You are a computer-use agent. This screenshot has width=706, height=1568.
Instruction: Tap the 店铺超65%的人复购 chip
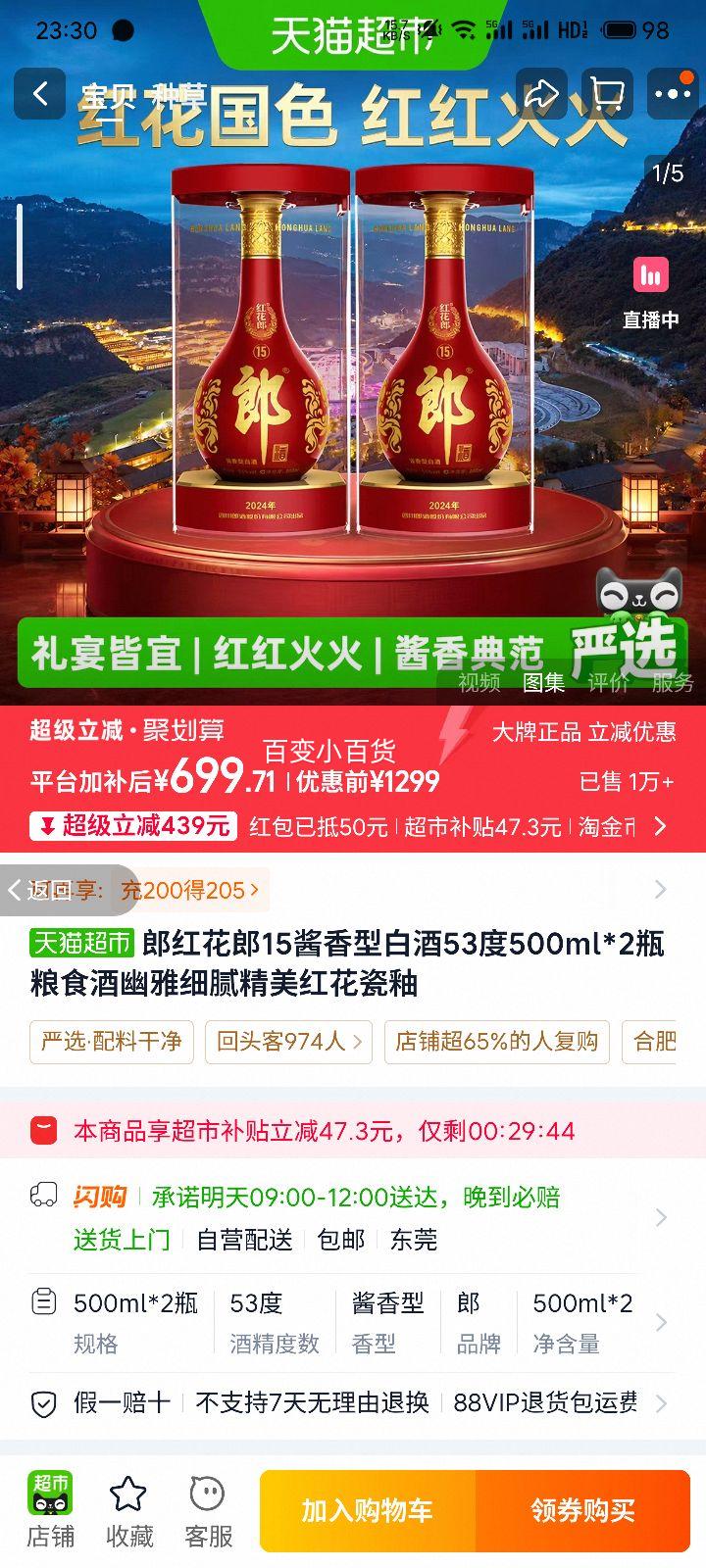(497, 1041)
